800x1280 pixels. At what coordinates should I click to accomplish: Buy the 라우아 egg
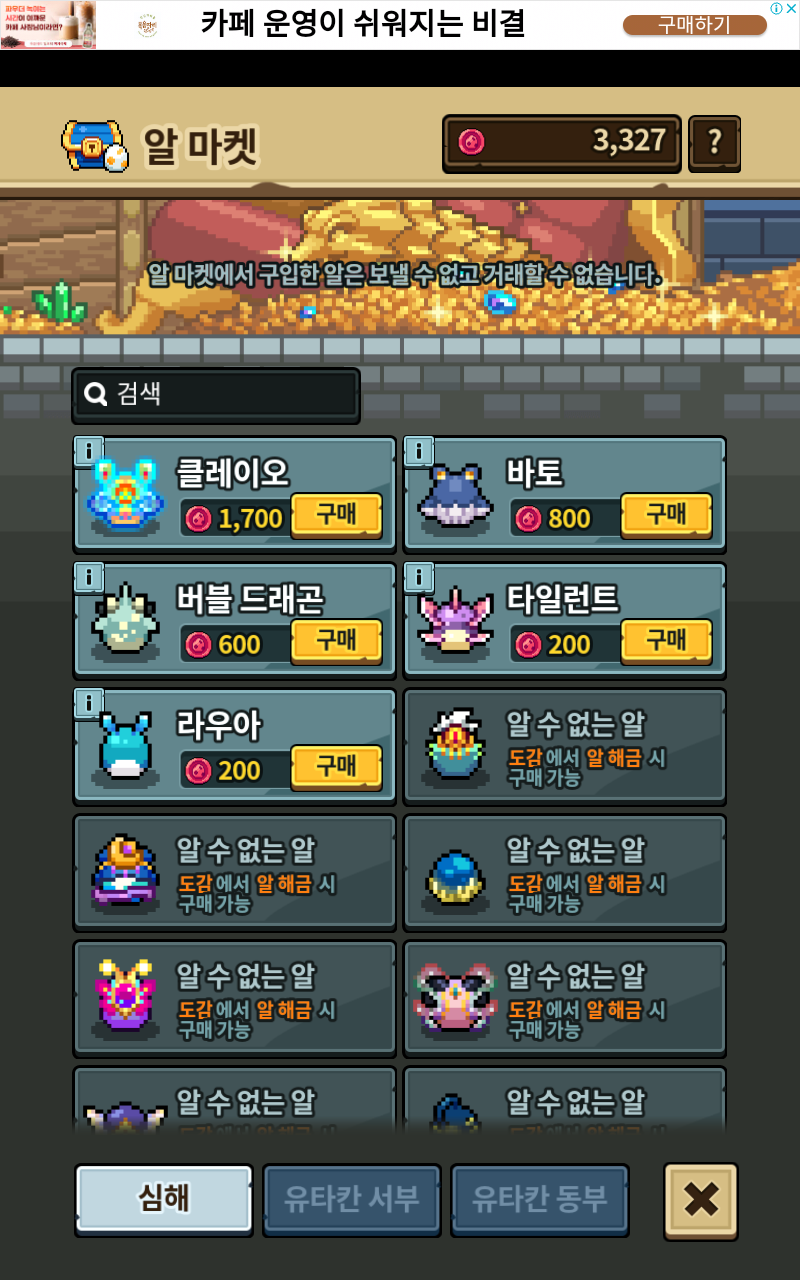[x=336, y=768]
